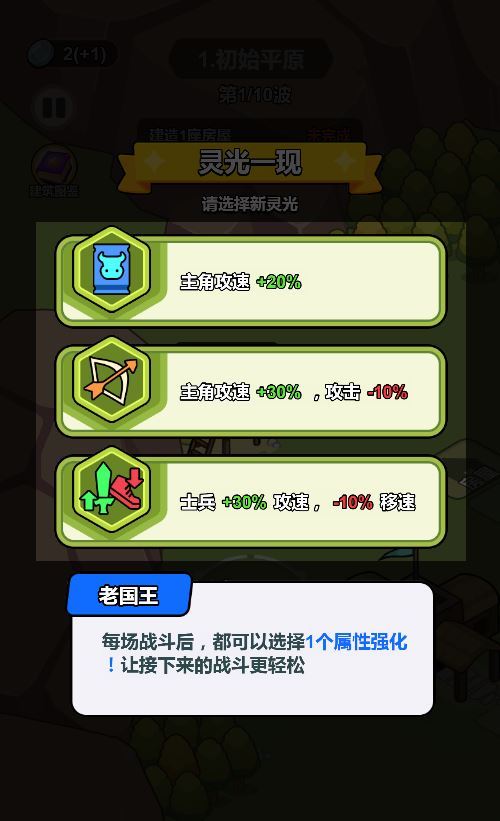Tap the dimmed pause button
The image size is (500, 821).
coord(54,107)
